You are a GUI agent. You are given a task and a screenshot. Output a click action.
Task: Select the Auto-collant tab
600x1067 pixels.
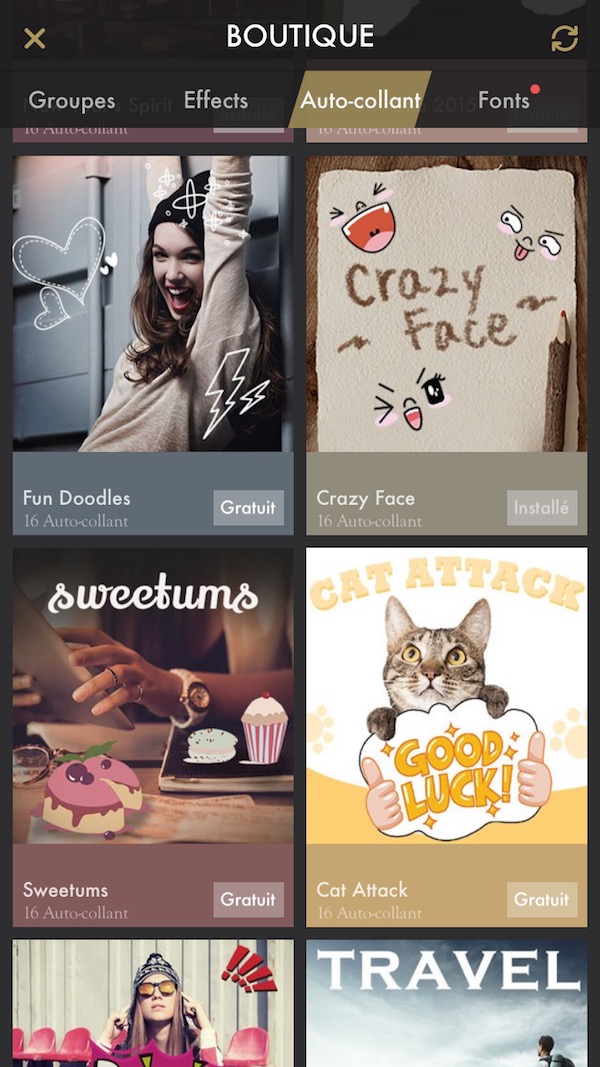(361, 100)
